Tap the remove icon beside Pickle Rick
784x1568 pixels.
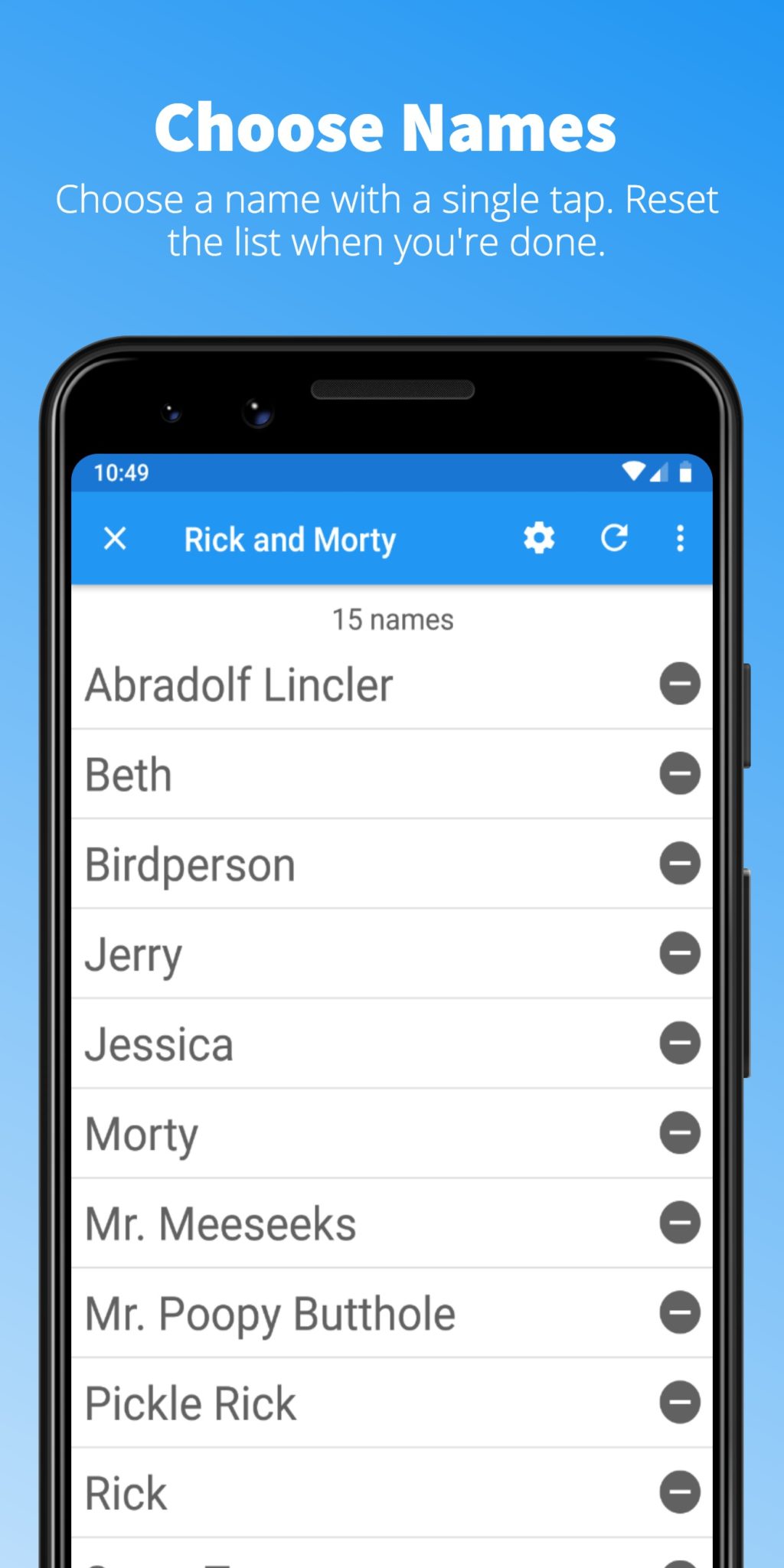tap(678, 1402)
